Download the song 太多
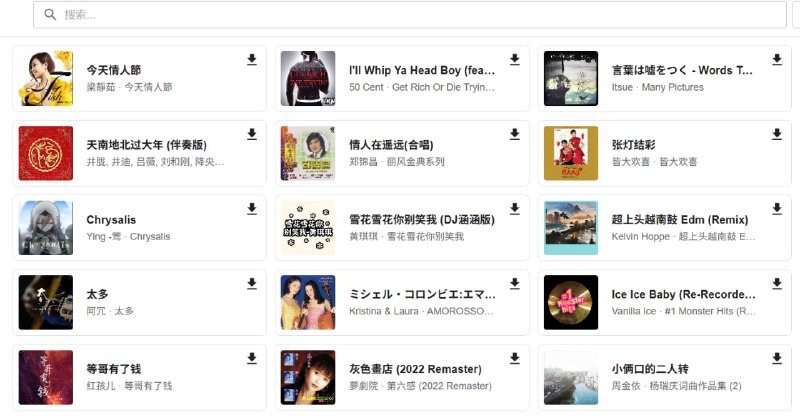 [x=252, y=284]
